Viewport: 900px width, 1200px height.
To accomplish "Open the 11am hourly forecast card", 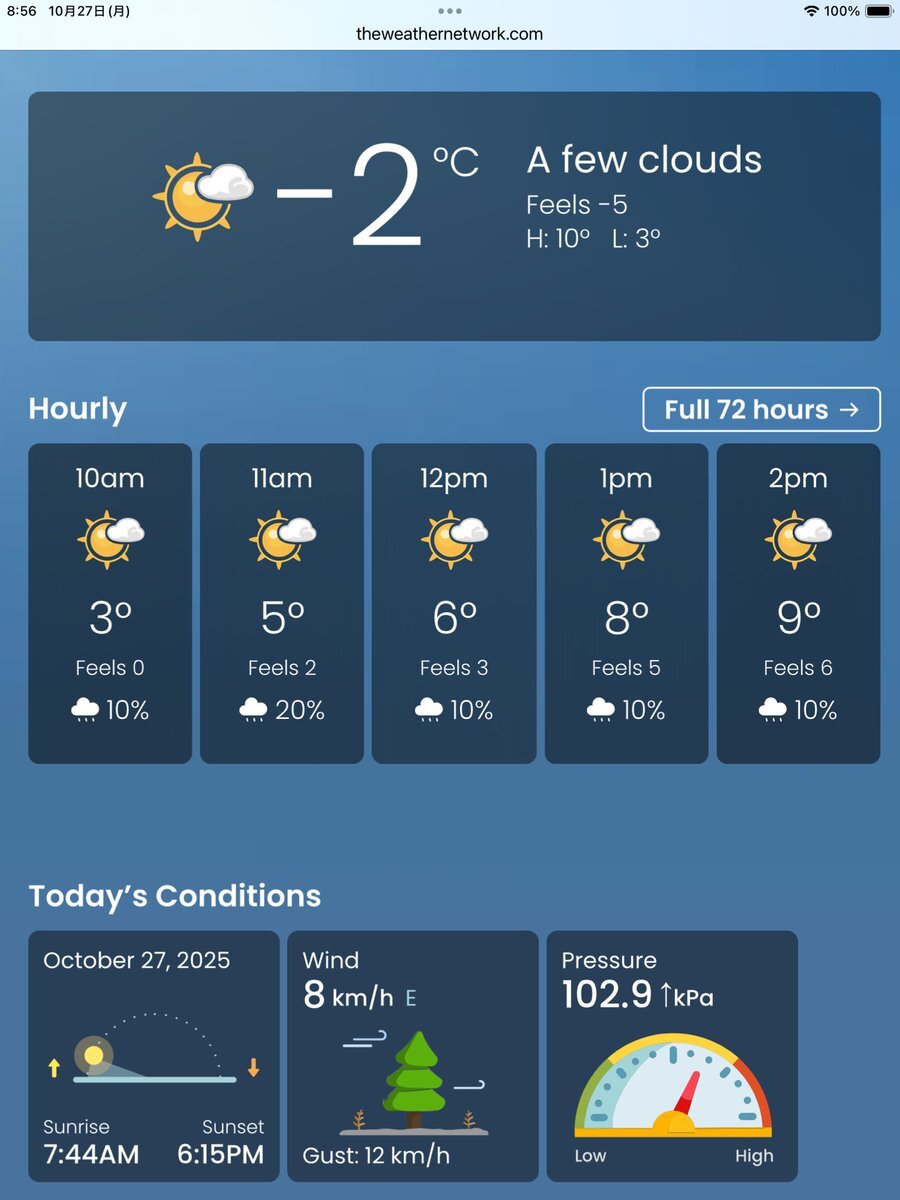I will (x=282, y=603).
